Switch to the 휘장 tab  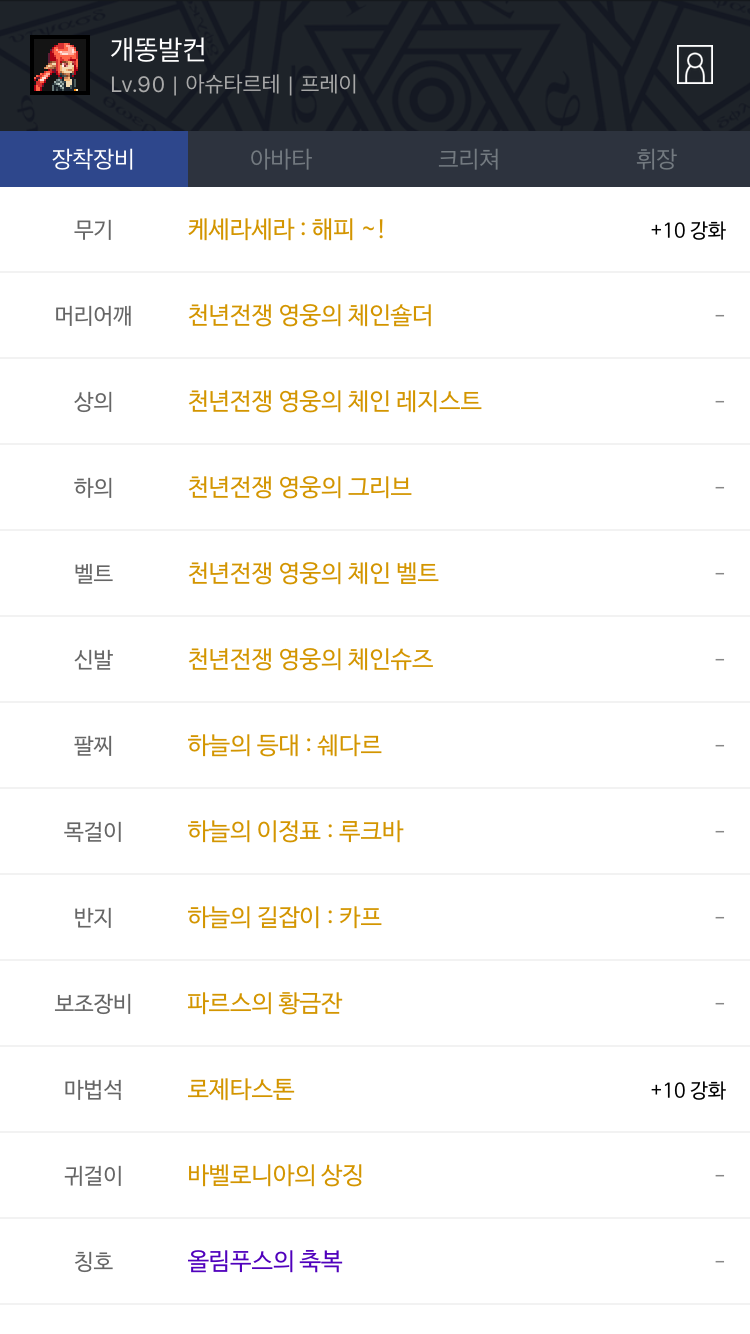pos(656,159)
